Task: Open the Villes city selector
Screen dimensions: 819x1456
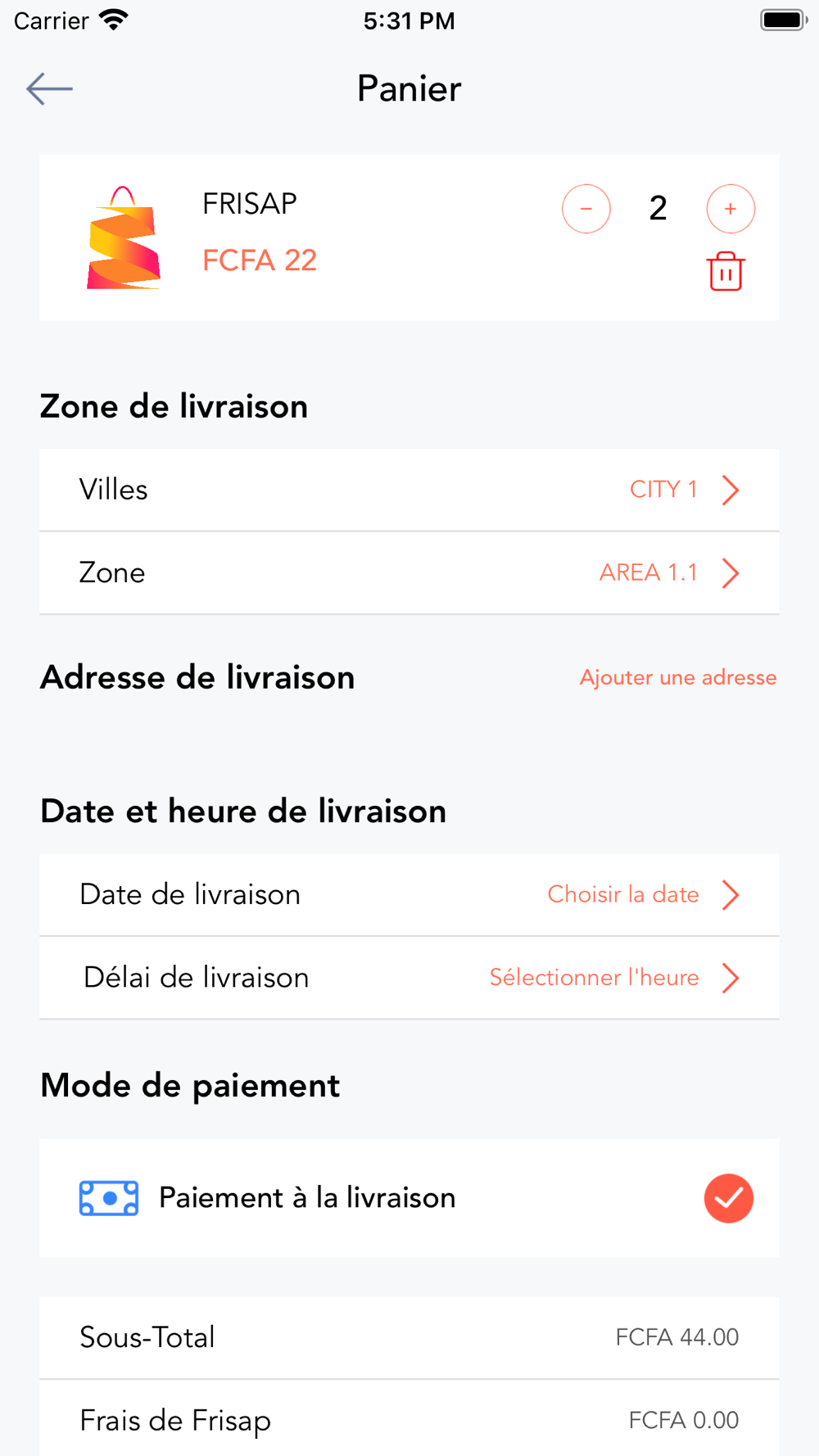Action: 409,490
